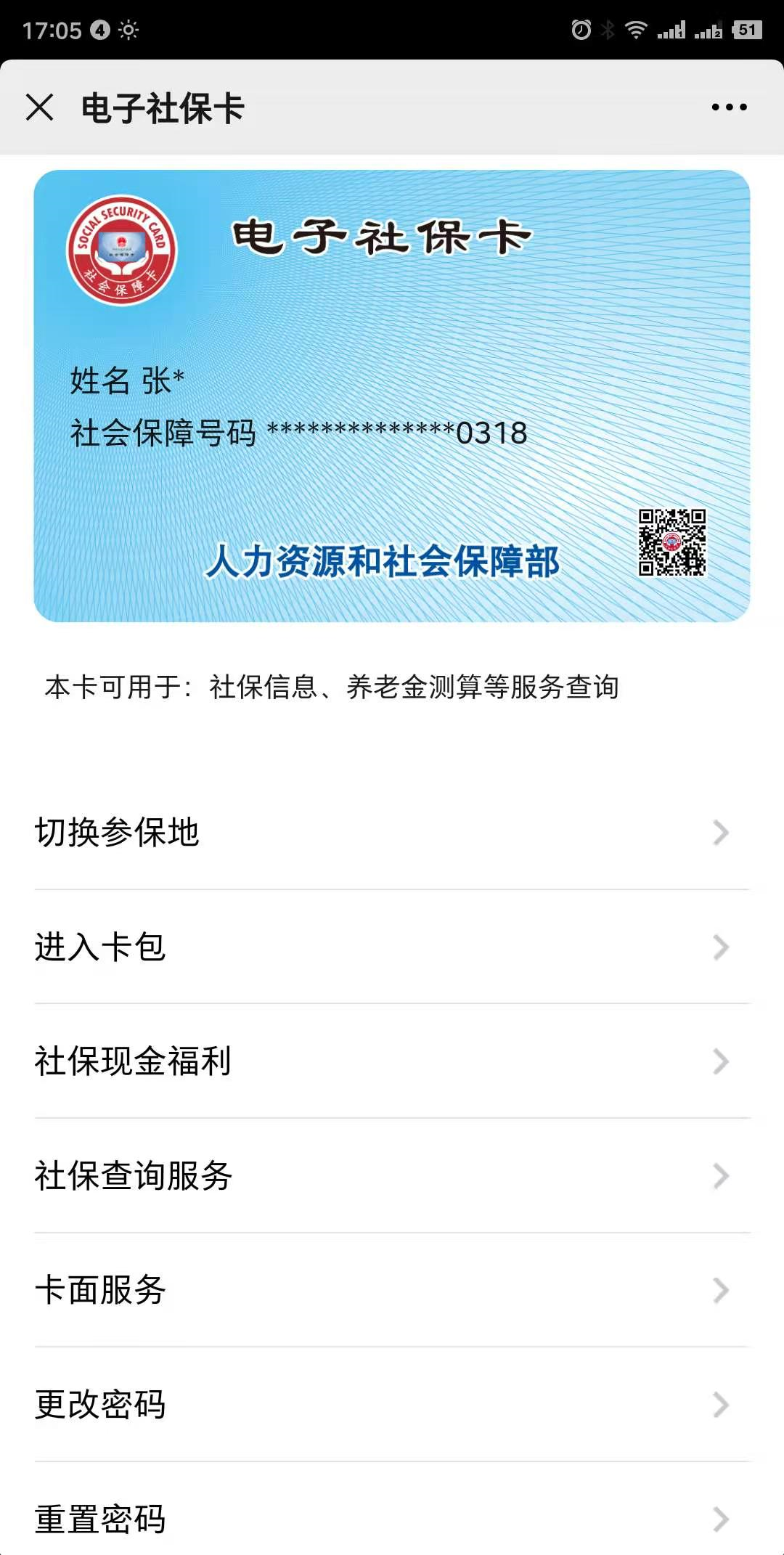784x1555 pixels.
Task: Go to 进入卡包
Action: tap(392, 947)
